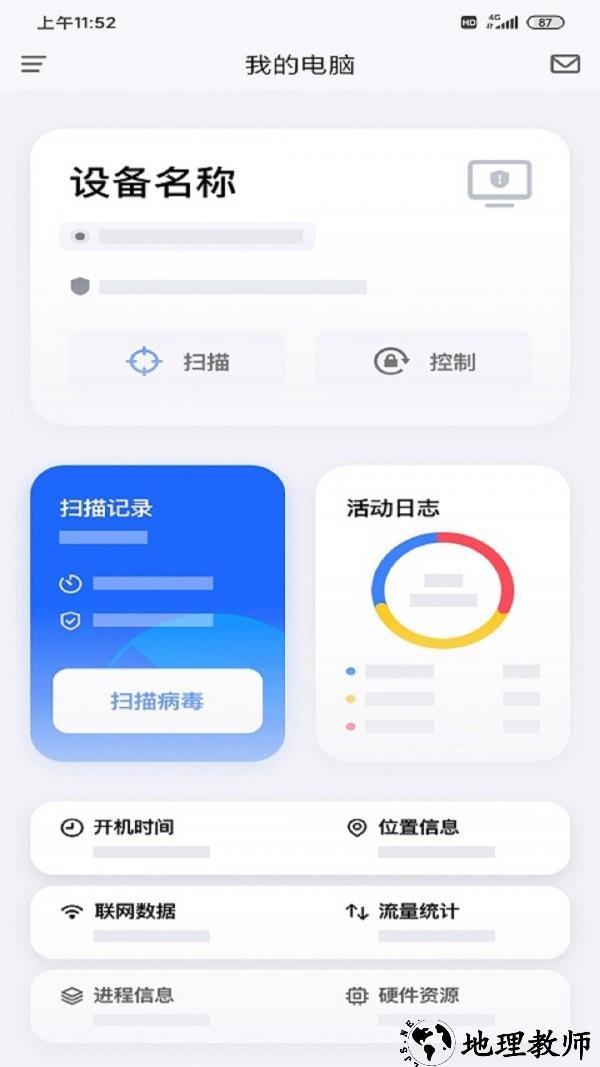View 进程信息

[135, 996]
